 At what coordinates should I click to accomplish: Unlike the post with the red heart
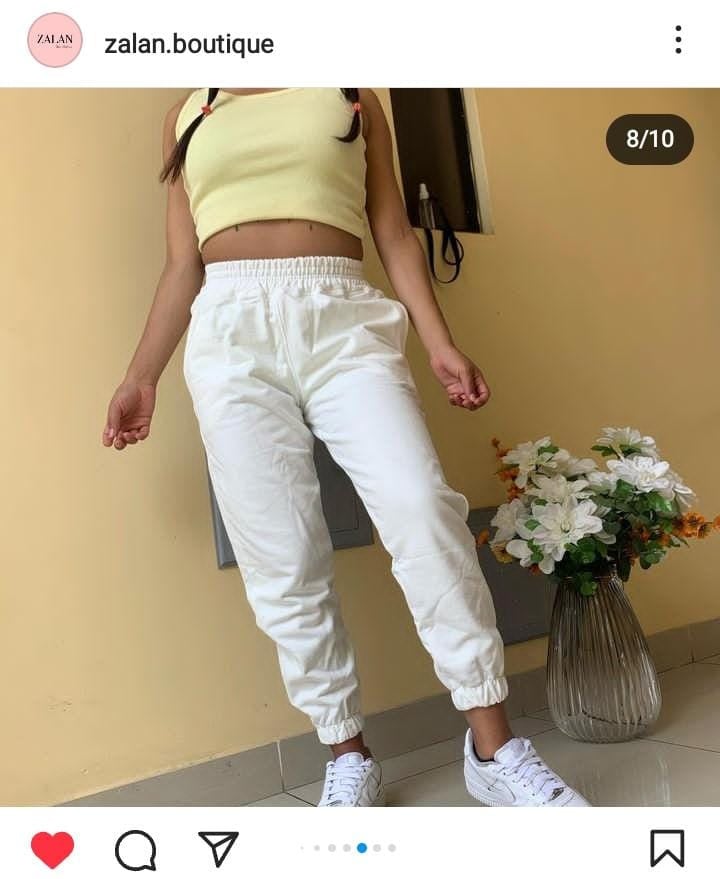pos(52,849)
